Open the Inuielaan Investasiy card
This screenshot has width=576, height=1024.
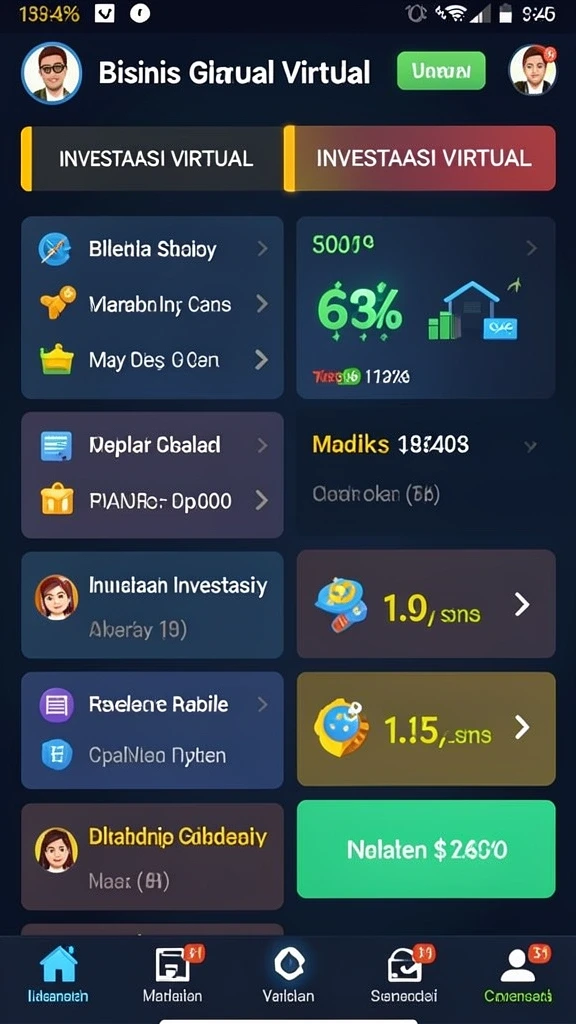(x=153, y=605)
